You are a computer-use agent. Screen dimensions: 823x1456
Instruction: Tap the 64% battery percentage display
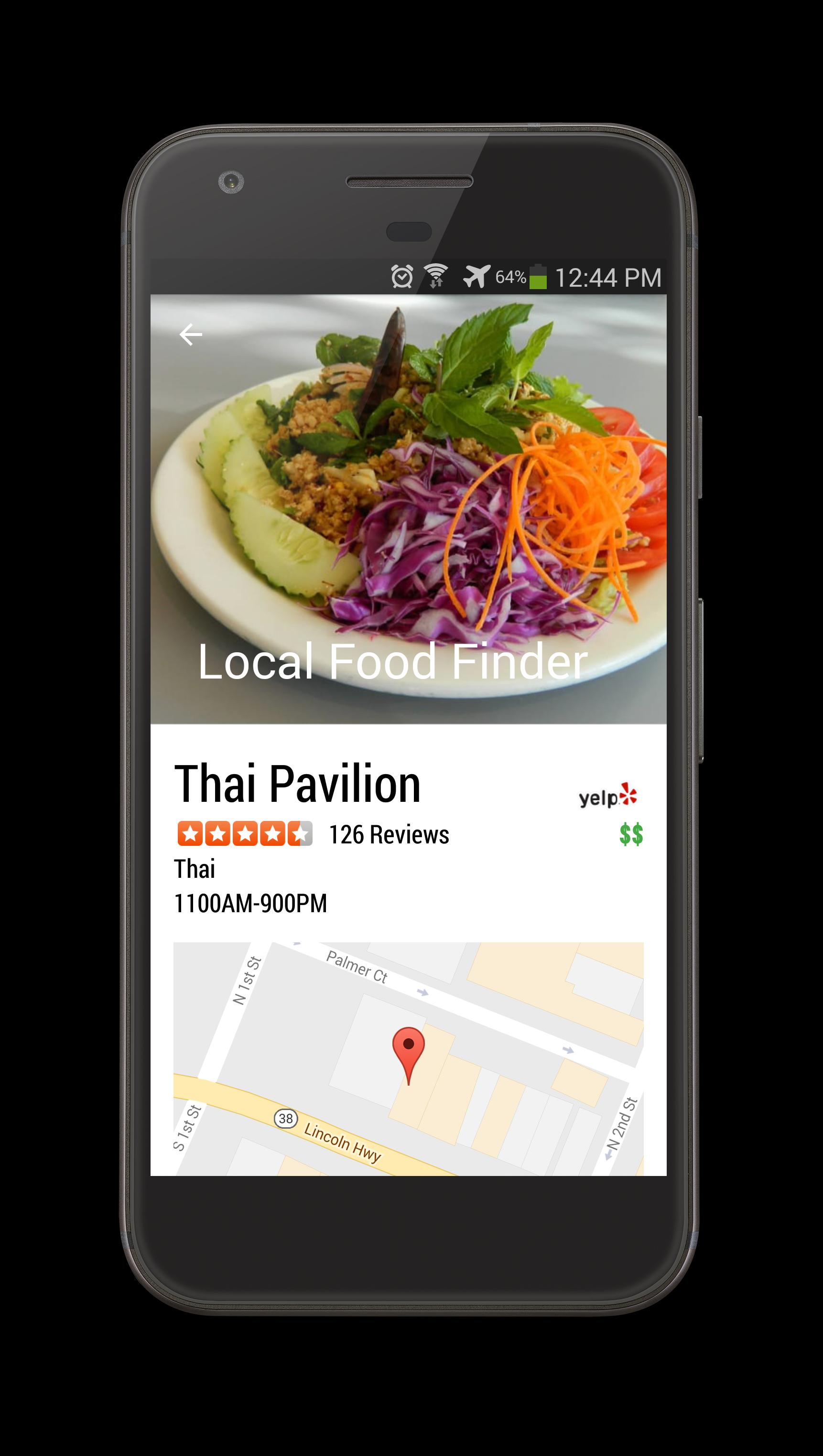pos(510,276)
